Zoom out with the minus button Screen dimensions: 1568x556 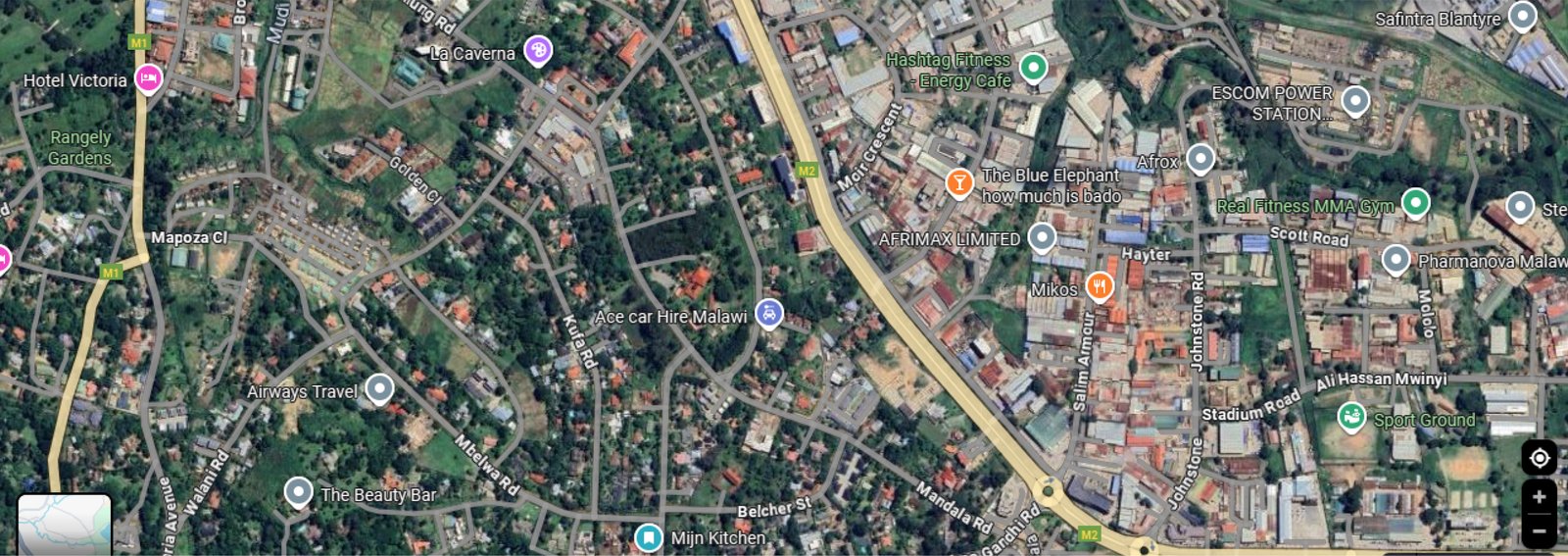(1539, 531)
